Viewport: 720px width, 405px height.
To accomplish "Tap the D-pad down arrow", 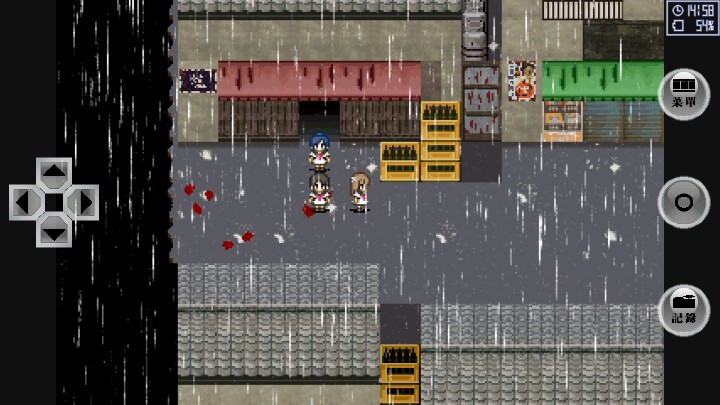I will pyautogui.click(x=54, y=232).
